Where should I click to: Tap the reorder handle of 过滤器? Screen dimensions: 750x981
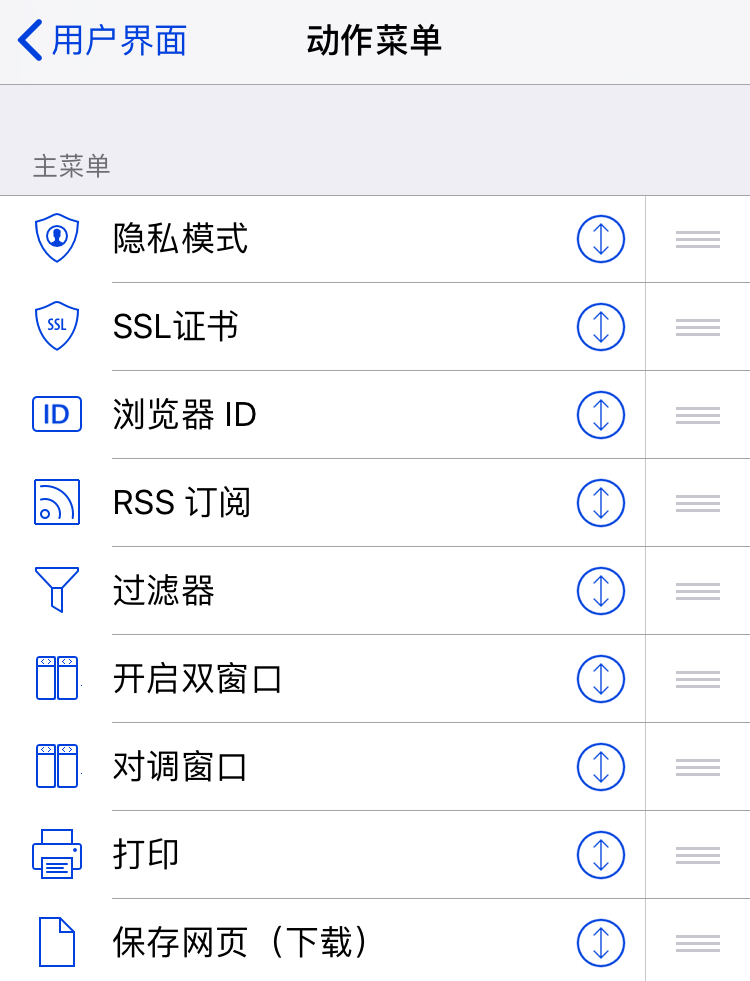click(698, 591)
